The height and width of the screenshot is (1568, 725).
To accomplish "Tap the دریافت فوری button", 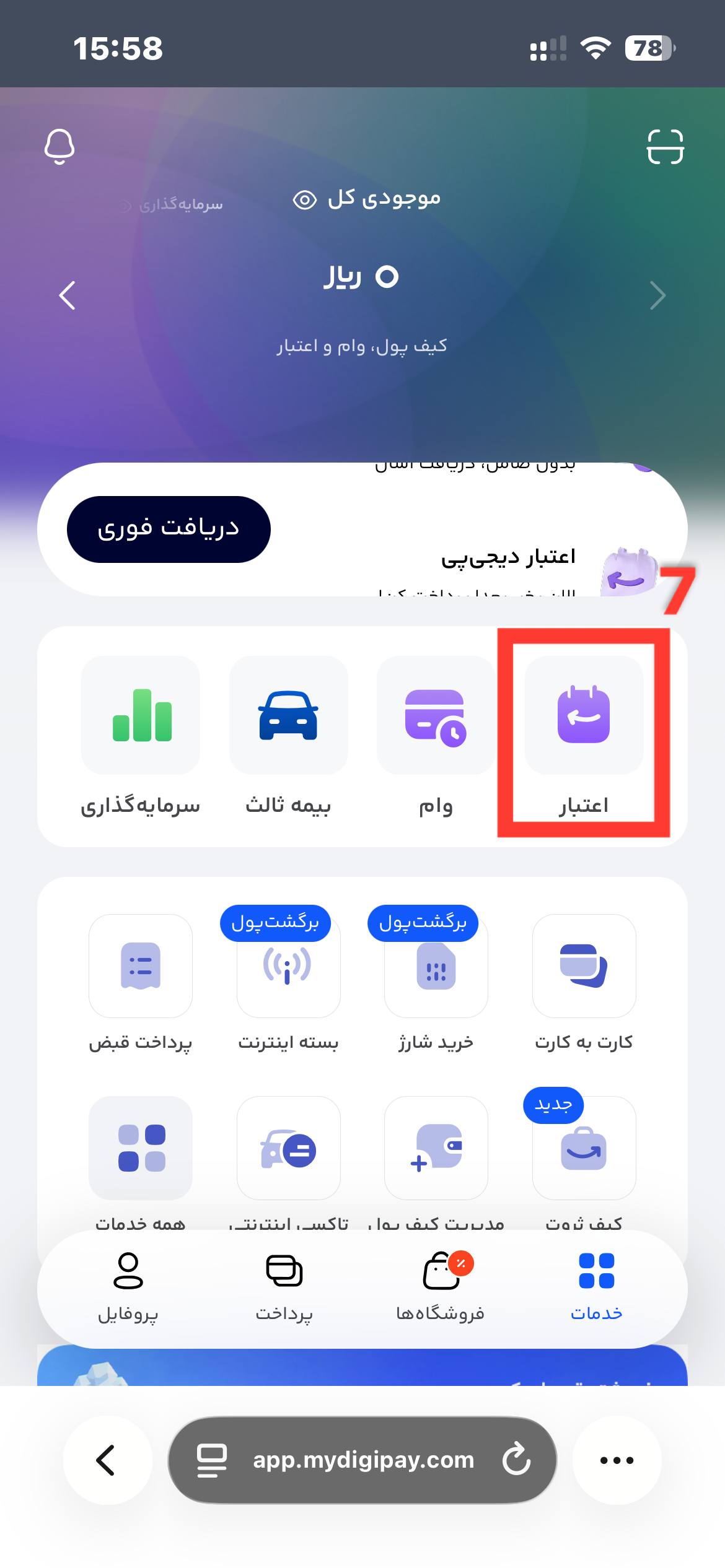I will [169, 529].
